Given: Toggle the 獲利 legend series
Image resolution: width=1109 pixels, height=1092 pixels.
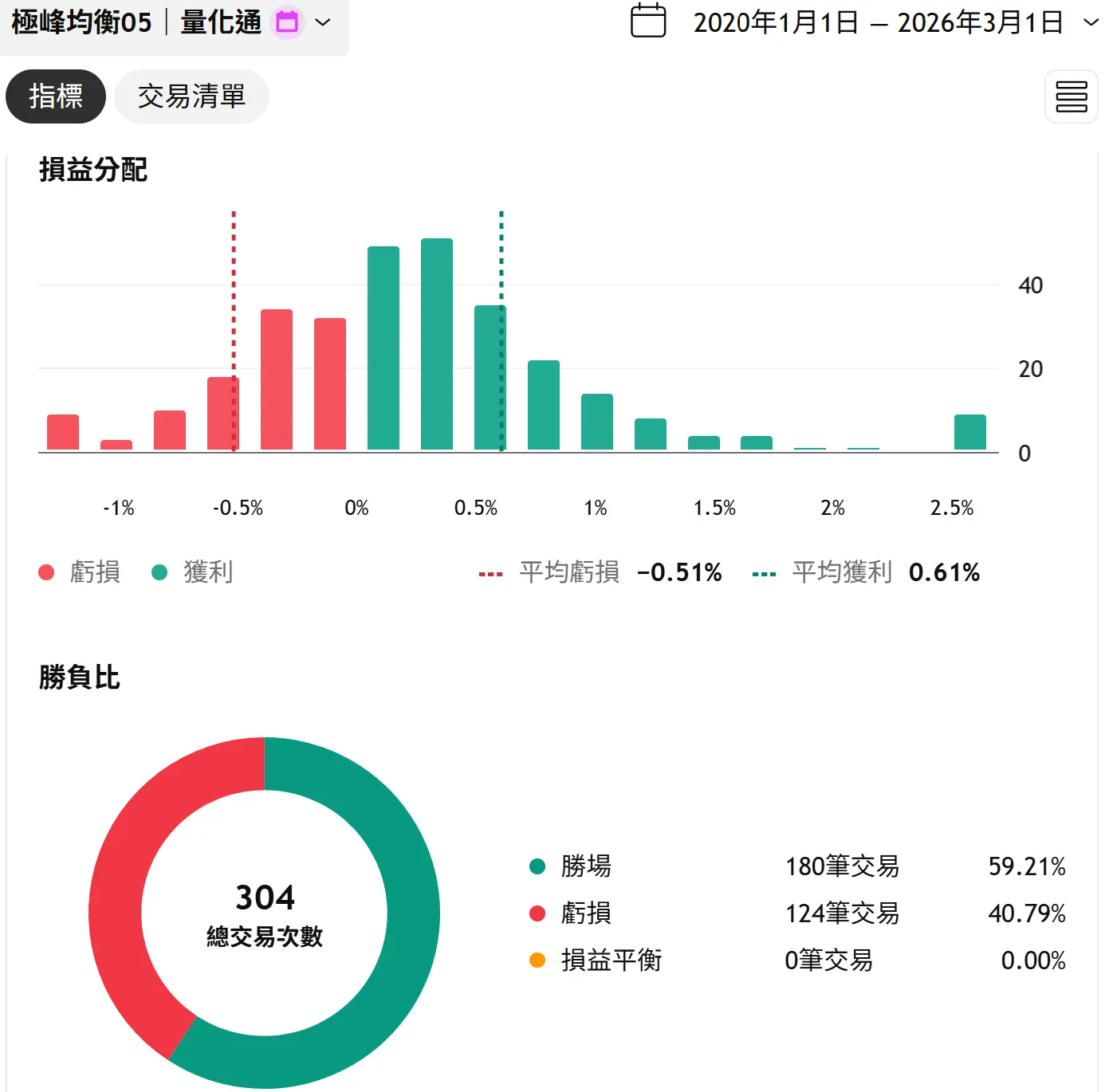Looking at the screenshot, I should point(194,572).
